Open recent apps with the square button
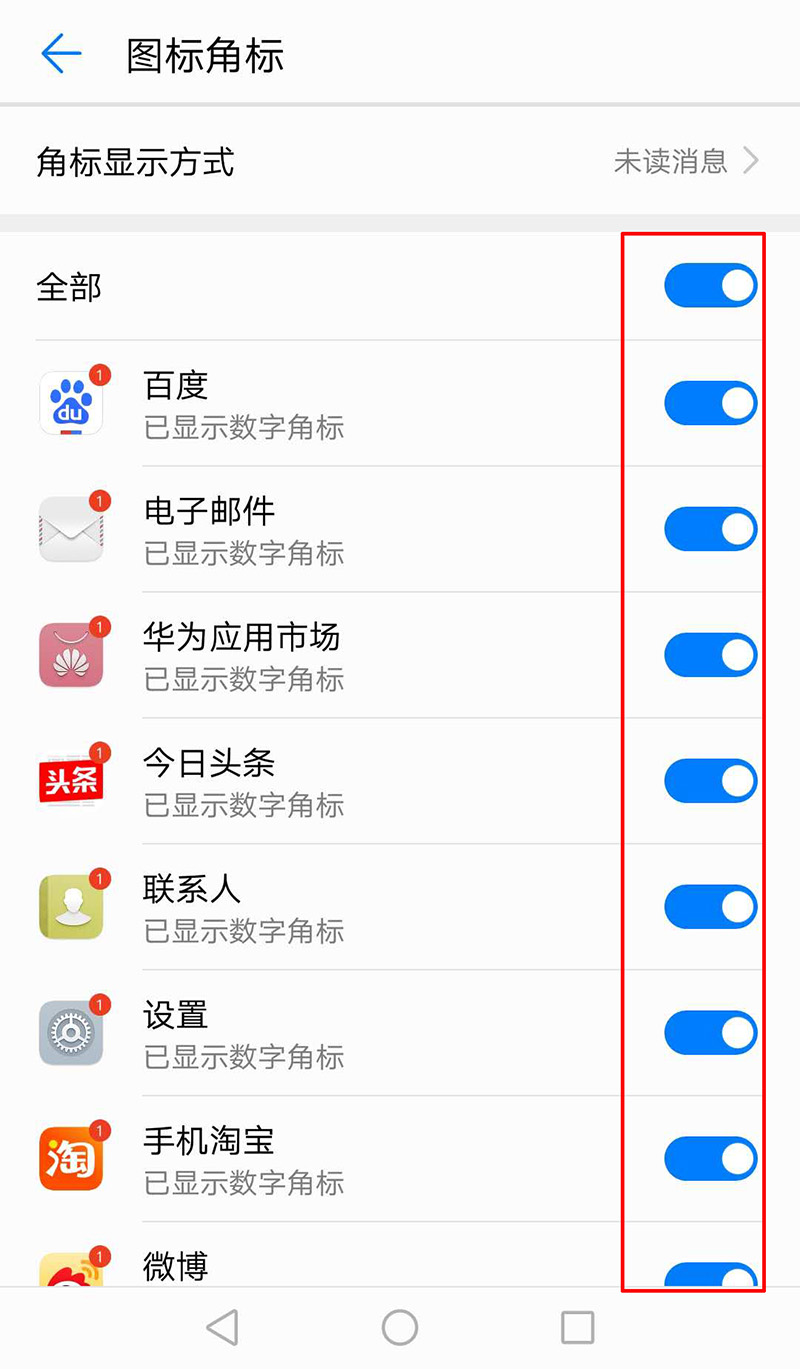This screenshot has height=1369, width=800. (x=576, y=1329)
